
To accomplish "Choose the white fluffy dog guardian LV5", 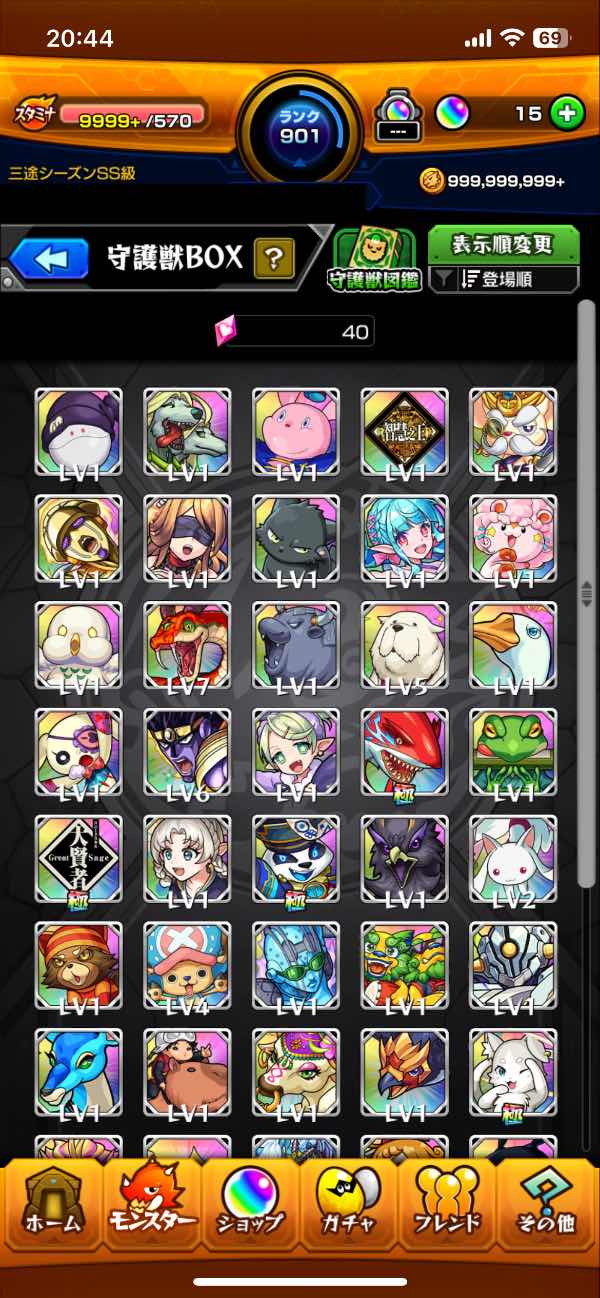I will coord(404,646).
